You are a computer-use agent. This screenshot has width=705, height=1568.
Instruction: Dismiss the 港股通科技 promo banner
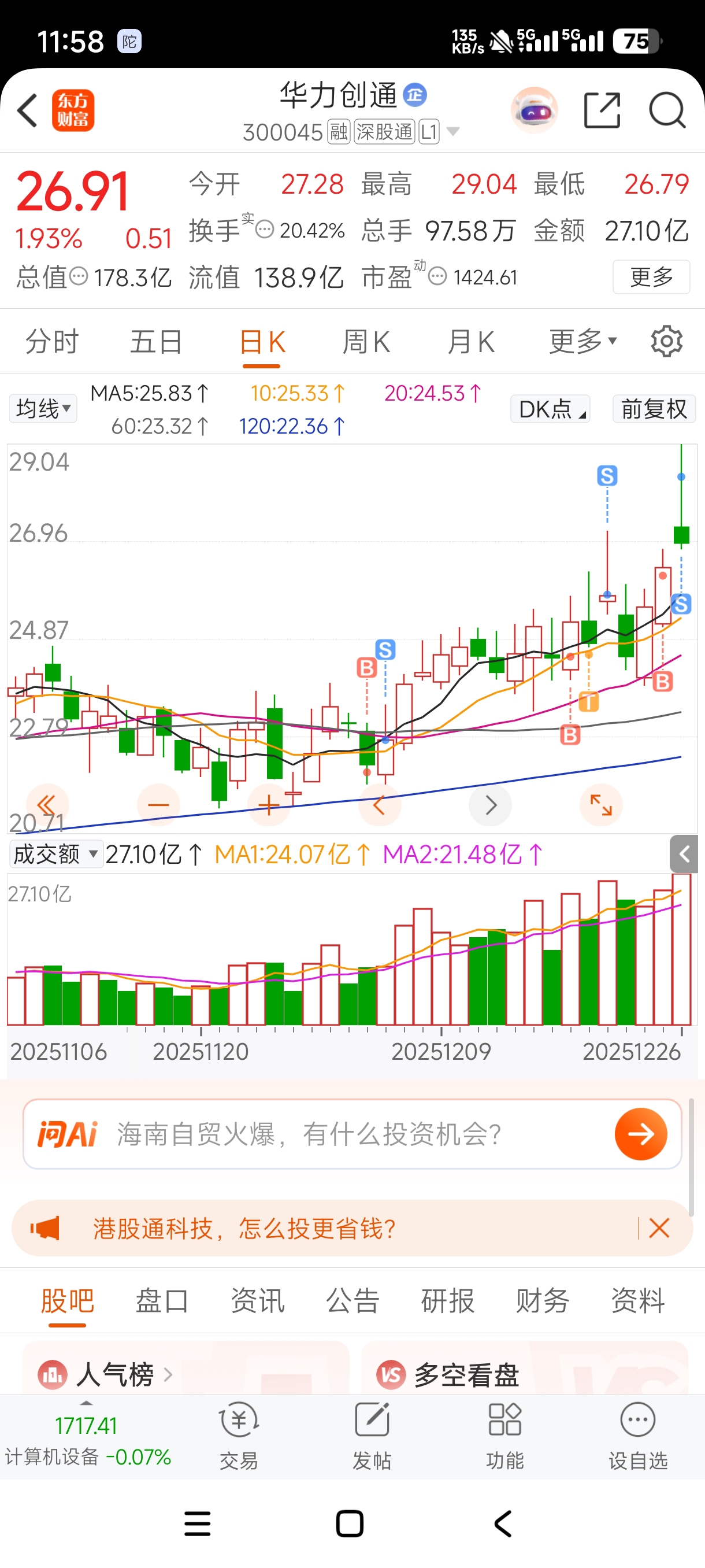point(659,1229)
